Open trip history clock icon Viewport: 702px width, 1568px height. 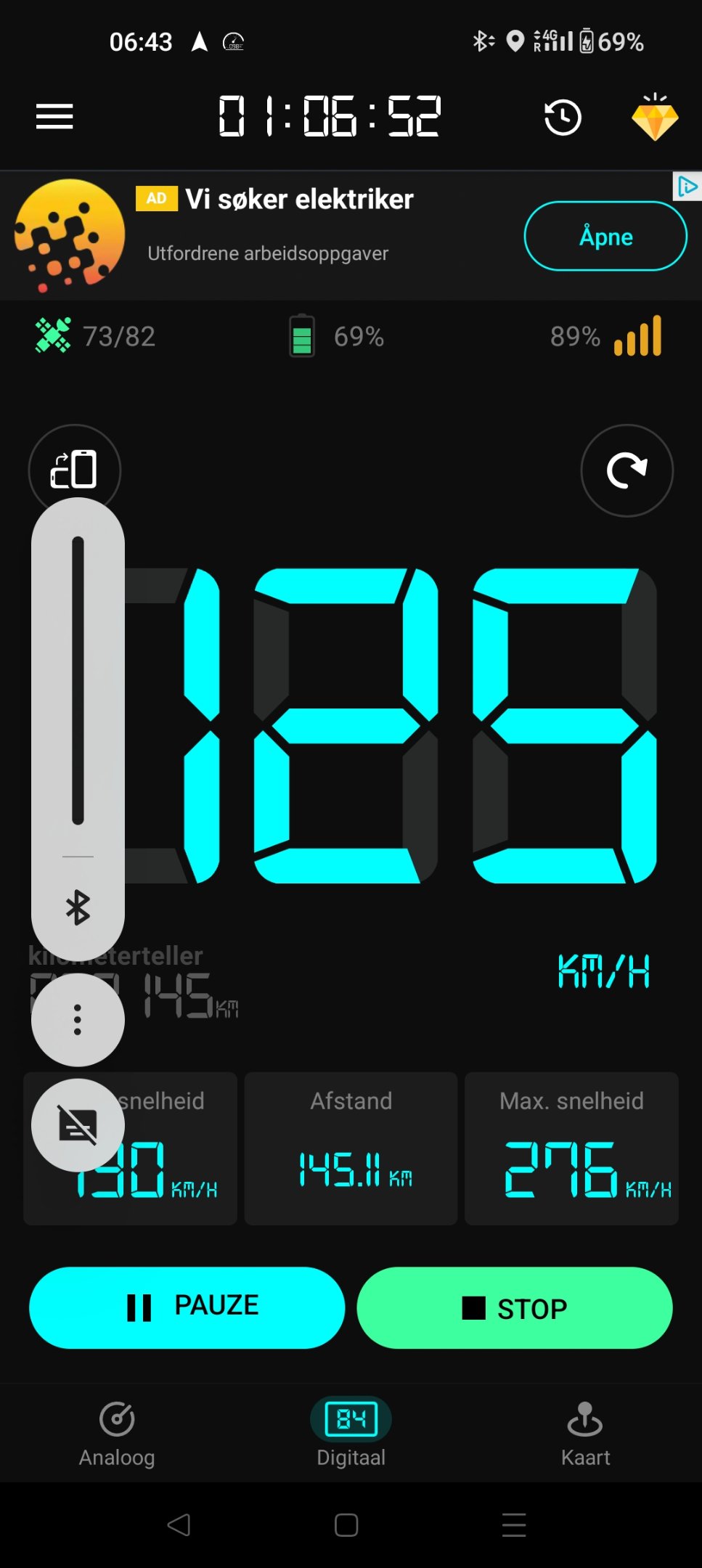point(563,118)
